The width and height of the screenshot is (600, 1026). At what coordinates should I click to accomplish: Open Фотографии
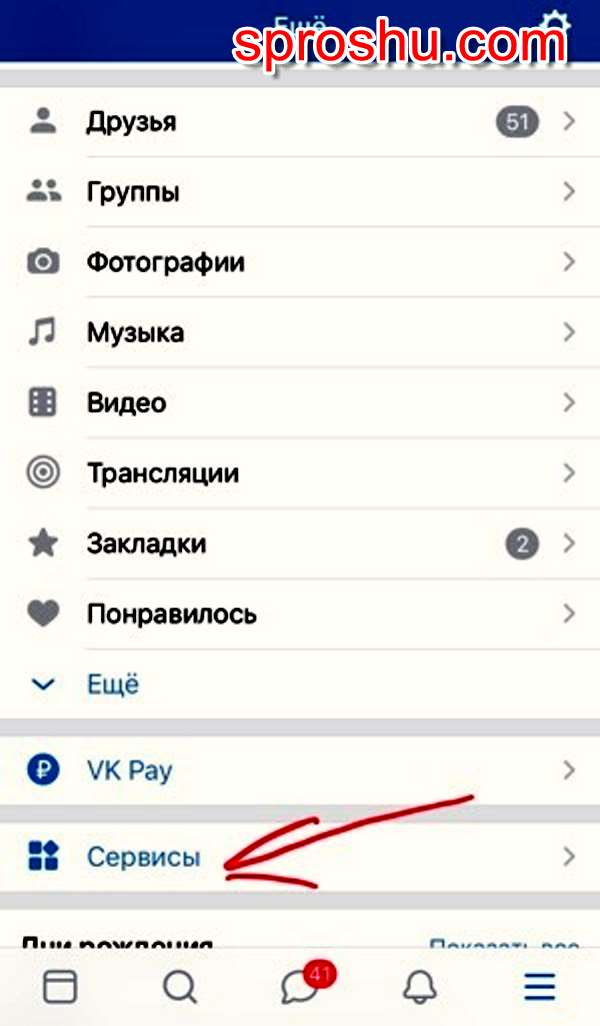(x=300, y=262)
